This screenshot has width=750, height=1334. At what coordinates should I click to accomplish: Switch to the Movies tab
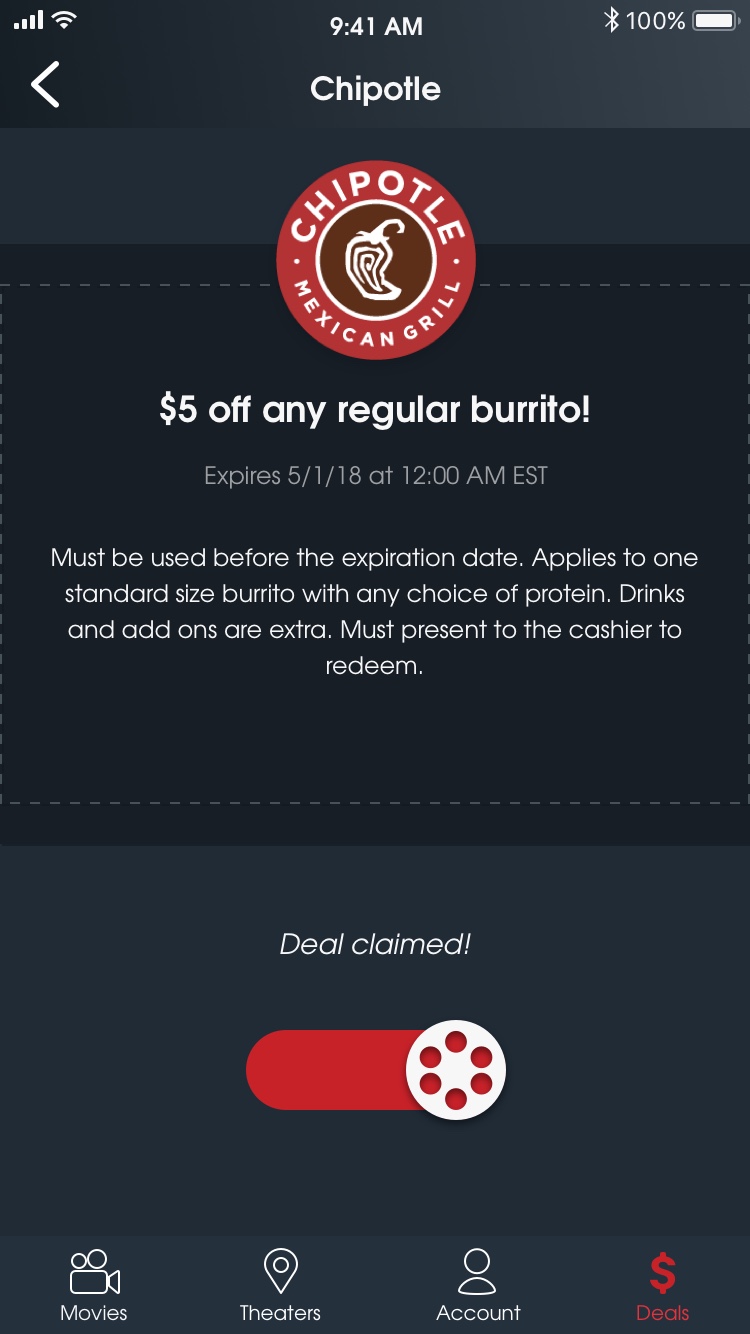pyautogui.click(x=94, y=1284)
